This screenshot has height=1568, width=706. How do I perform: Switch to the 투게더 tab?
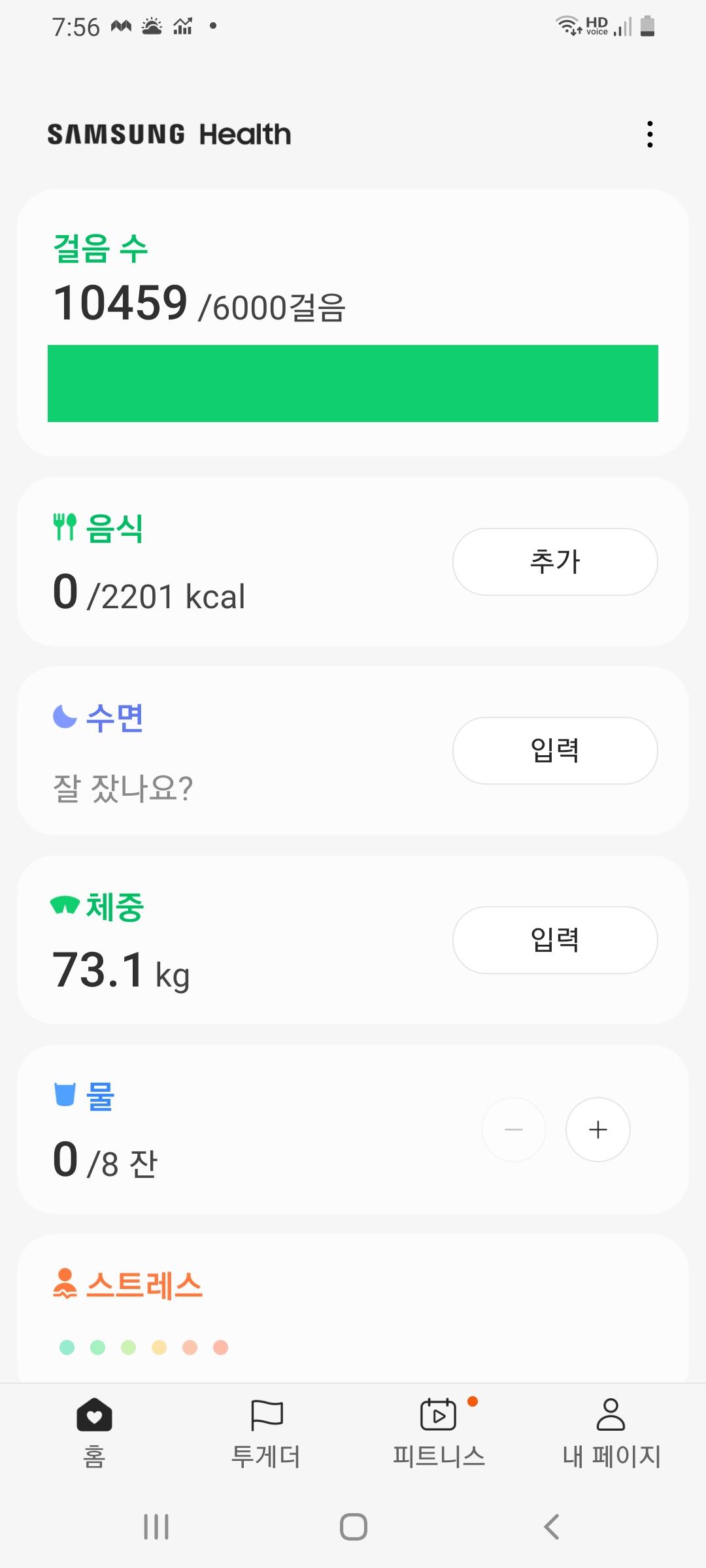[266, 1432]
